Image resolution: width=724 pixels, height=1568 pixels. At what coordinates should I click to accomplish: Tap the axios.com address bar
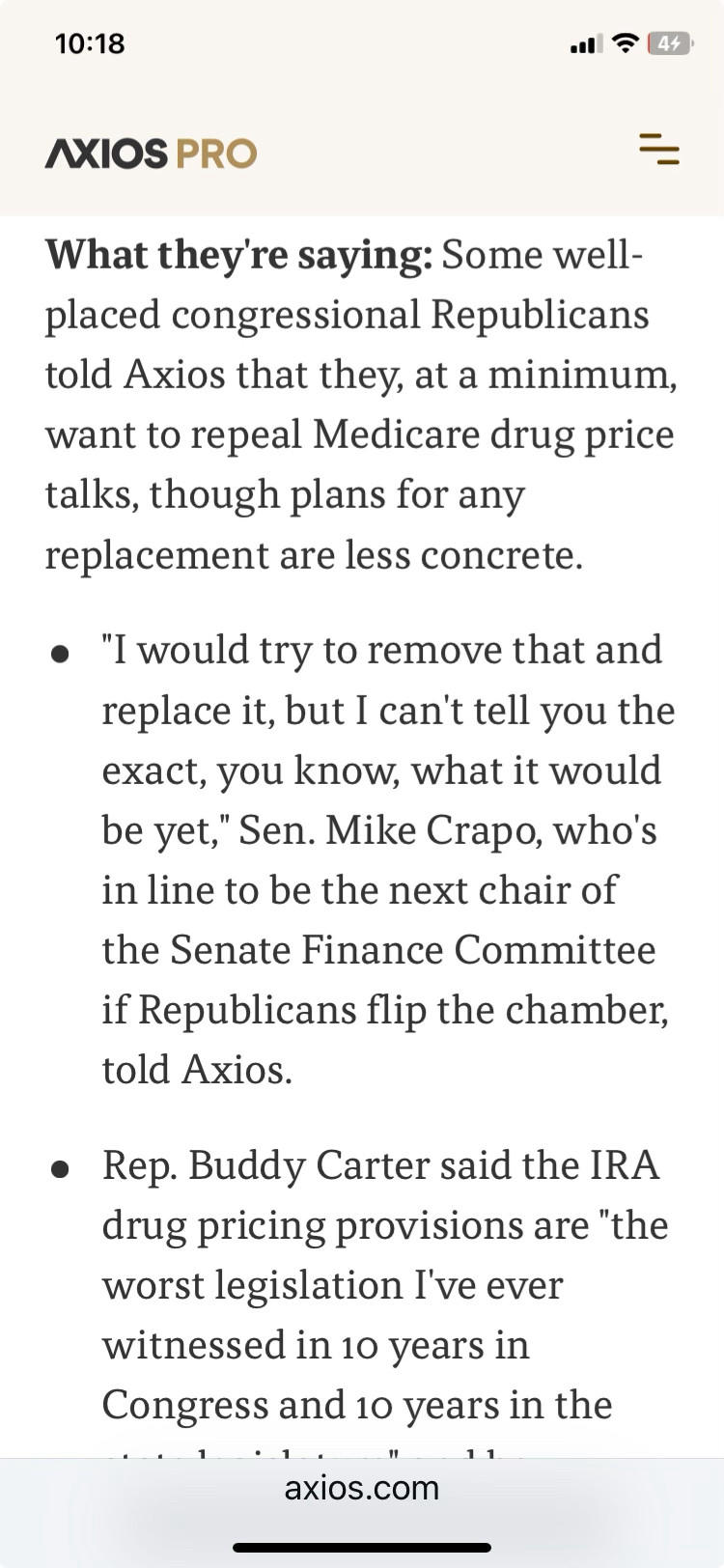point(361,1488)
